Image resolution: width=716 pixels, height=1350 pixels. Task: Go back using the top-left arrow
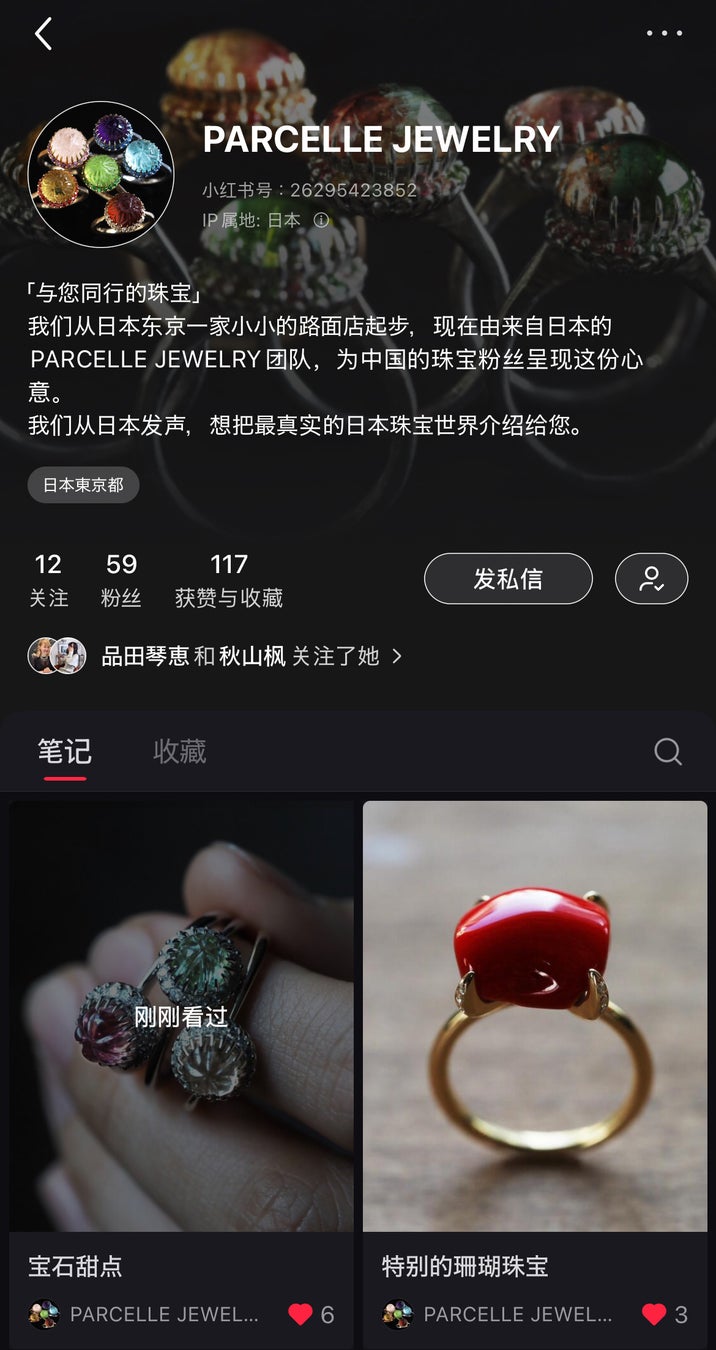[43, 34]
